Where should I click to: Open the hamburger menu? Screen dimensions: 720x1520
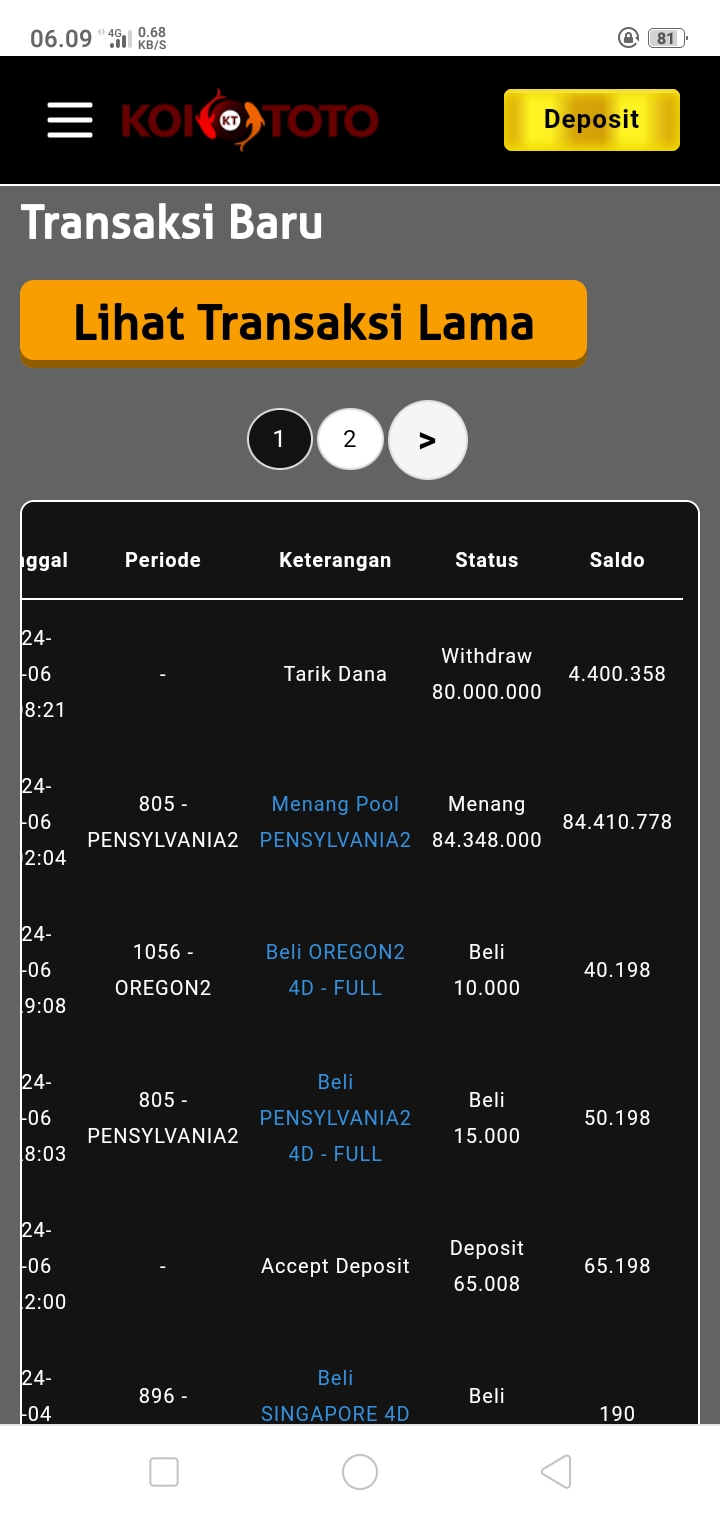(70, 120)
